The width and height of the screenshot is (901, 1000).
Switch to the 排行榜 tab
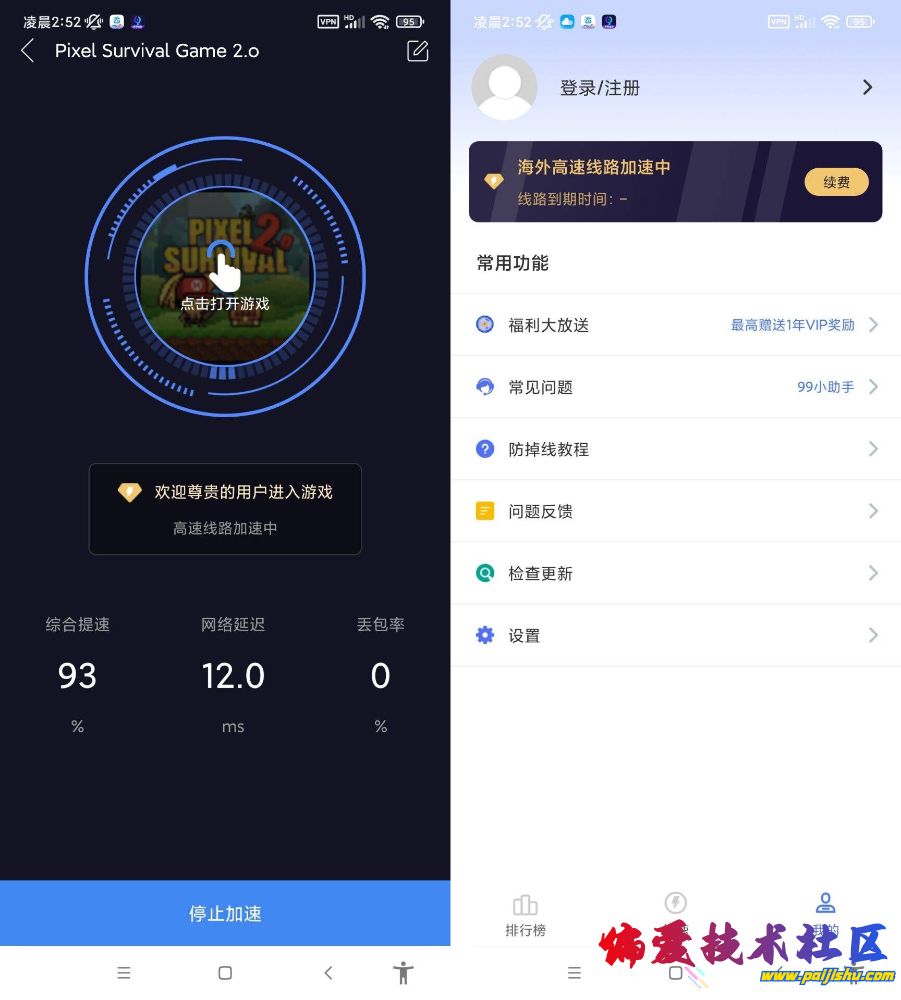[x=525, y=914]
